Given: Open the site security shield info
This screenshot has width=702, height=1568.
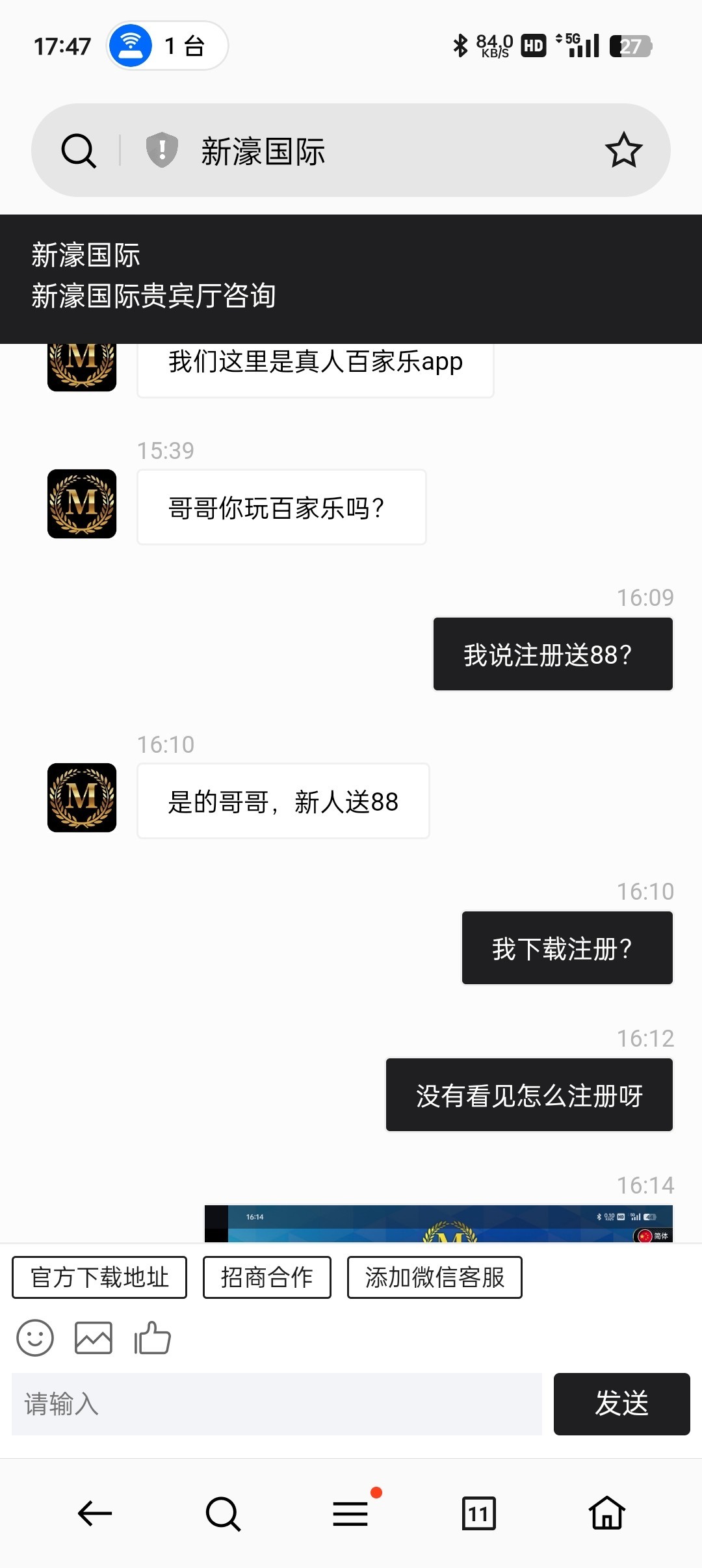Looking at the screenshot, I should pos(162,150).
